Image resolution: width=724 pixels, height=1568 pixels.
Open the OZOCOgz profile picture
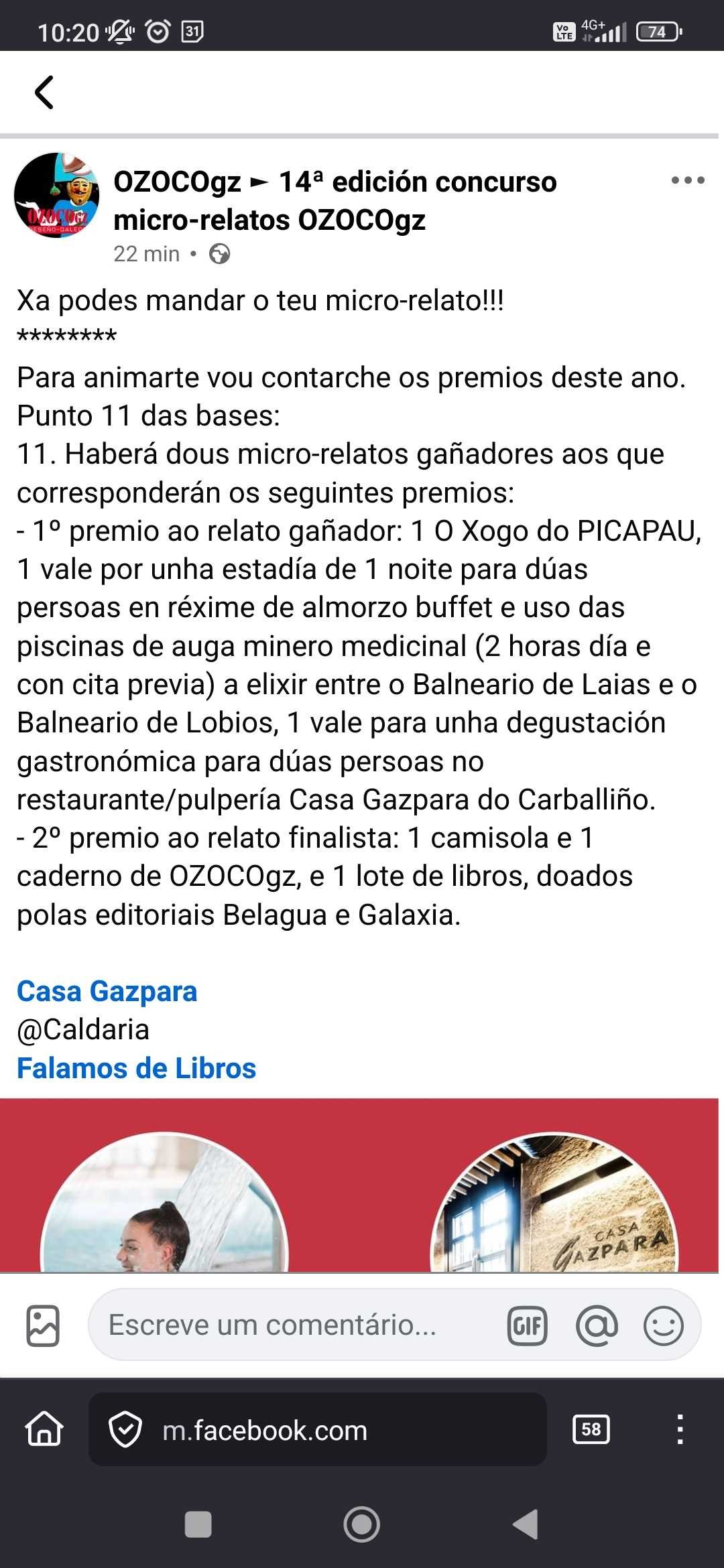57,196
